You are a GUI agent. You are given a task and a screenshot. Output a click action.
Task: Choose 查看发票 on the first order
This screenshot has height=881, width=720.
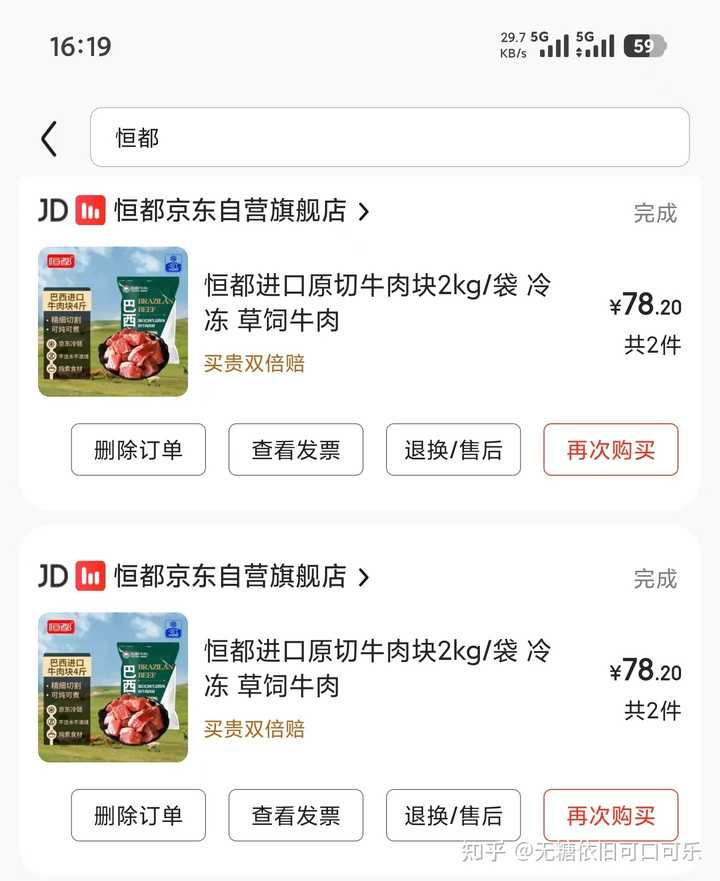(x=296, y=450)
